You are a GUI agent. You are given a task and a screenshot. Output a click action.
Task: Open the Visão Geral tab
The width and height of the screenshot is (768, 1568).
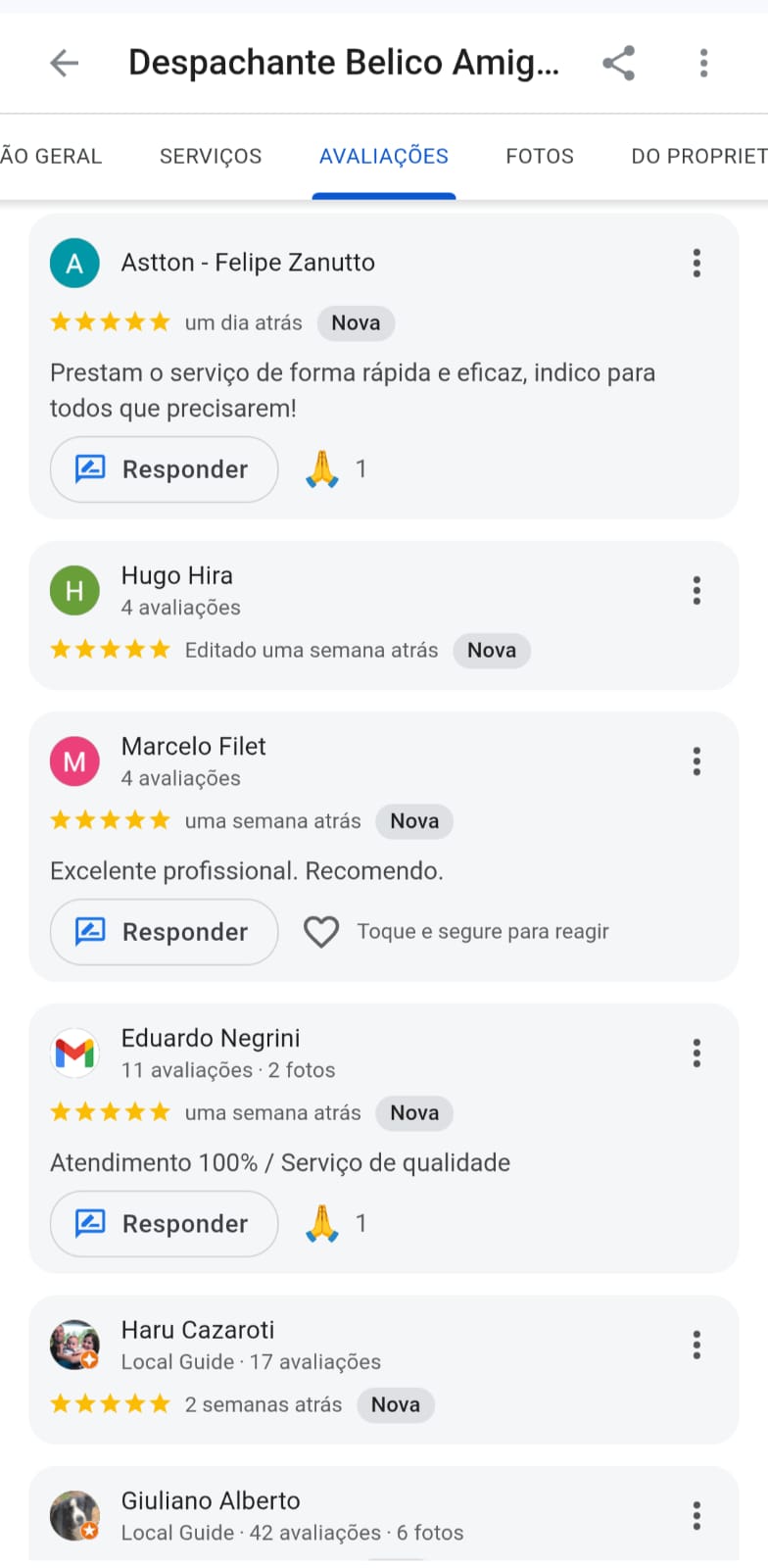[51, 157]
